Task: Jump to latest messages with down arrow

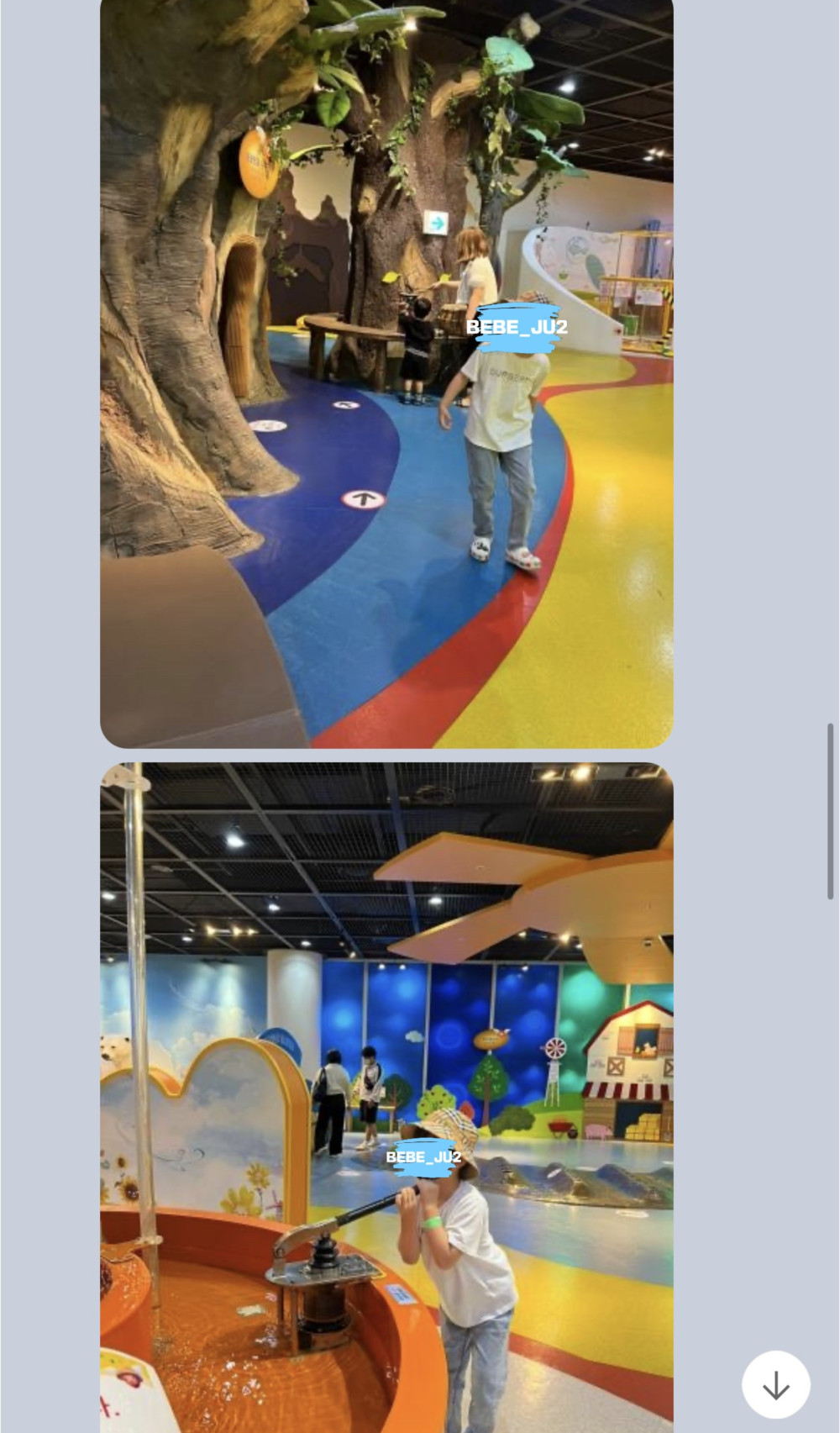Action: 775,1384
